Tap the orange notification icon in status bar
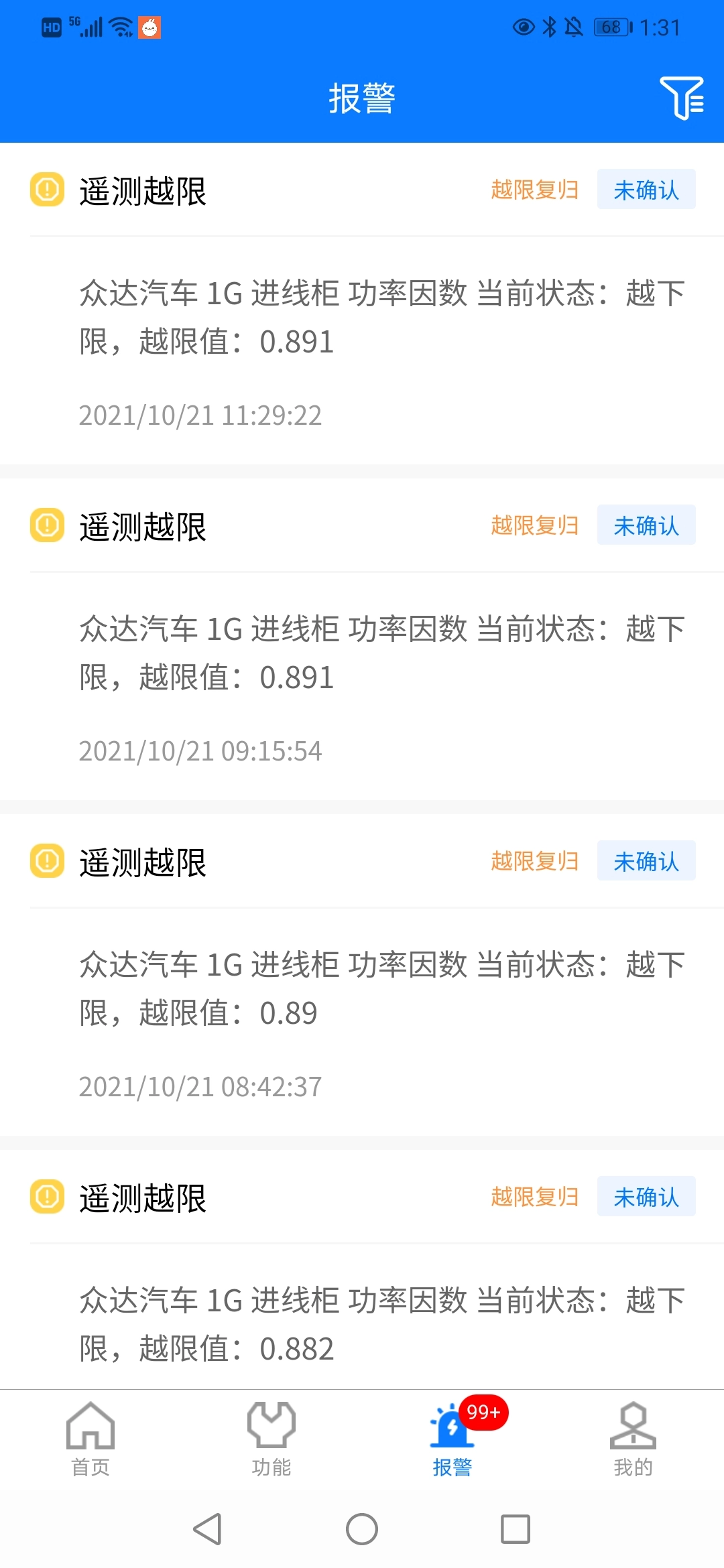Screen dimensions: 724x1568 150,27
